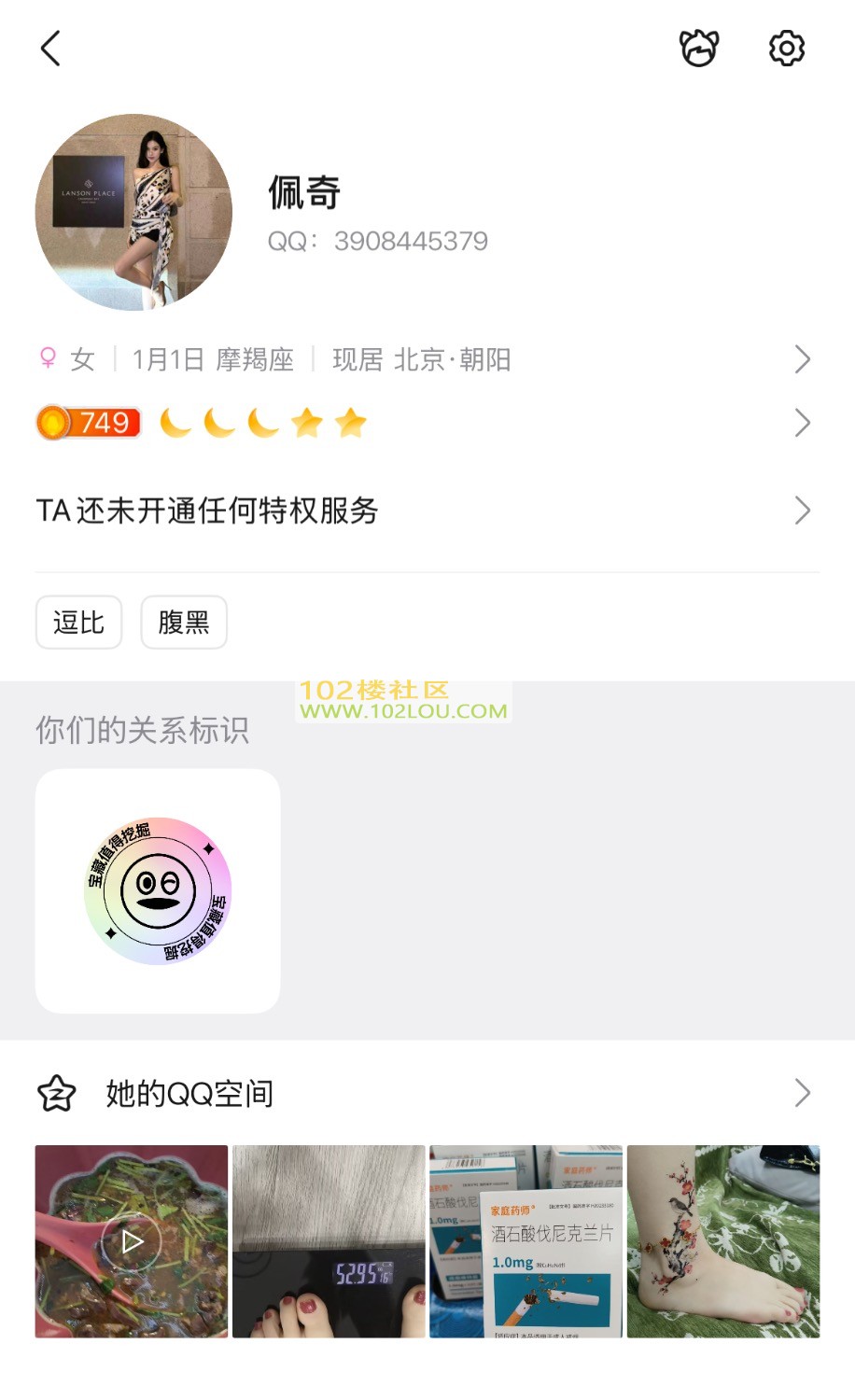This screenshot has width=855, height=1400.
Task: View the profile avatar photo
Action: pos(133,213)
